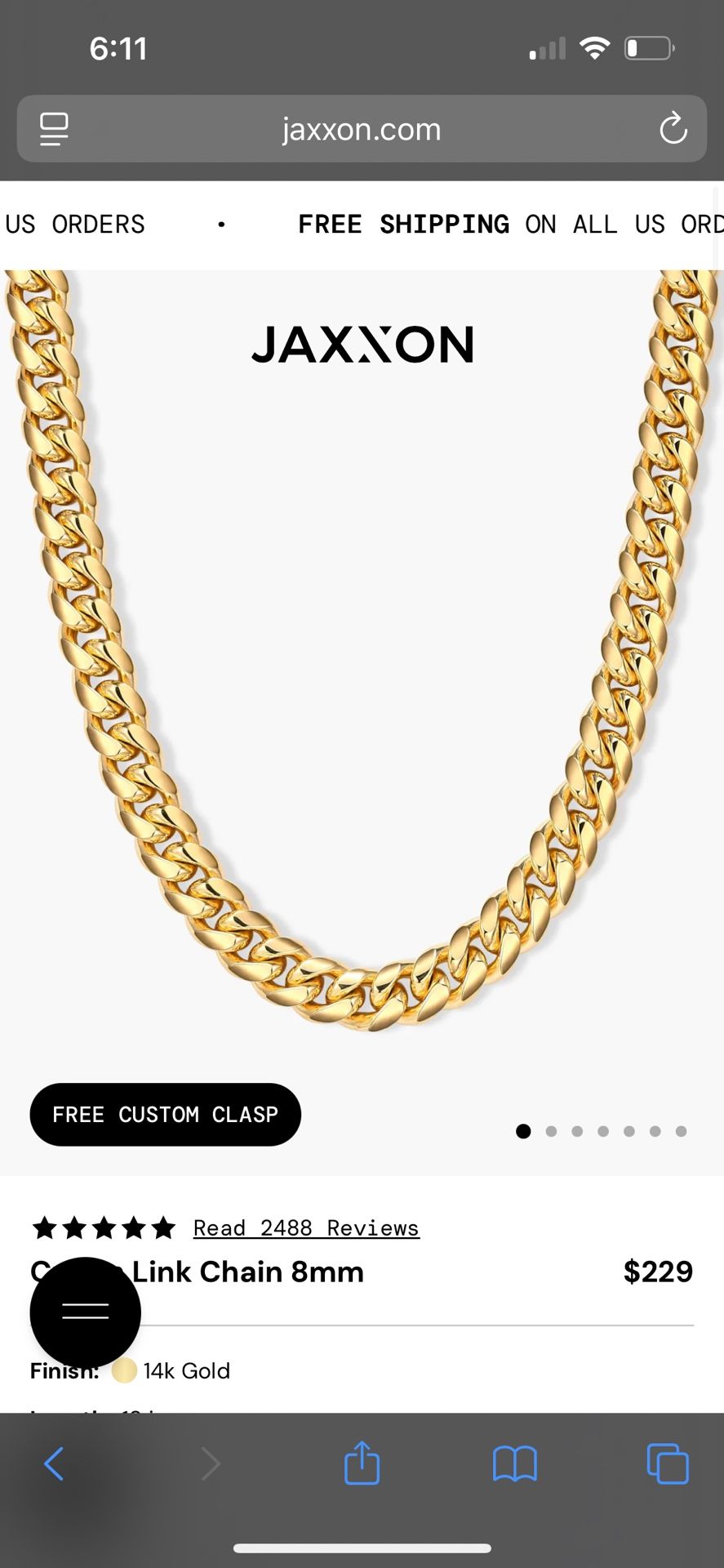Open the Safari bookmarks panel
724x1568 pixels.
point(514,1463)
